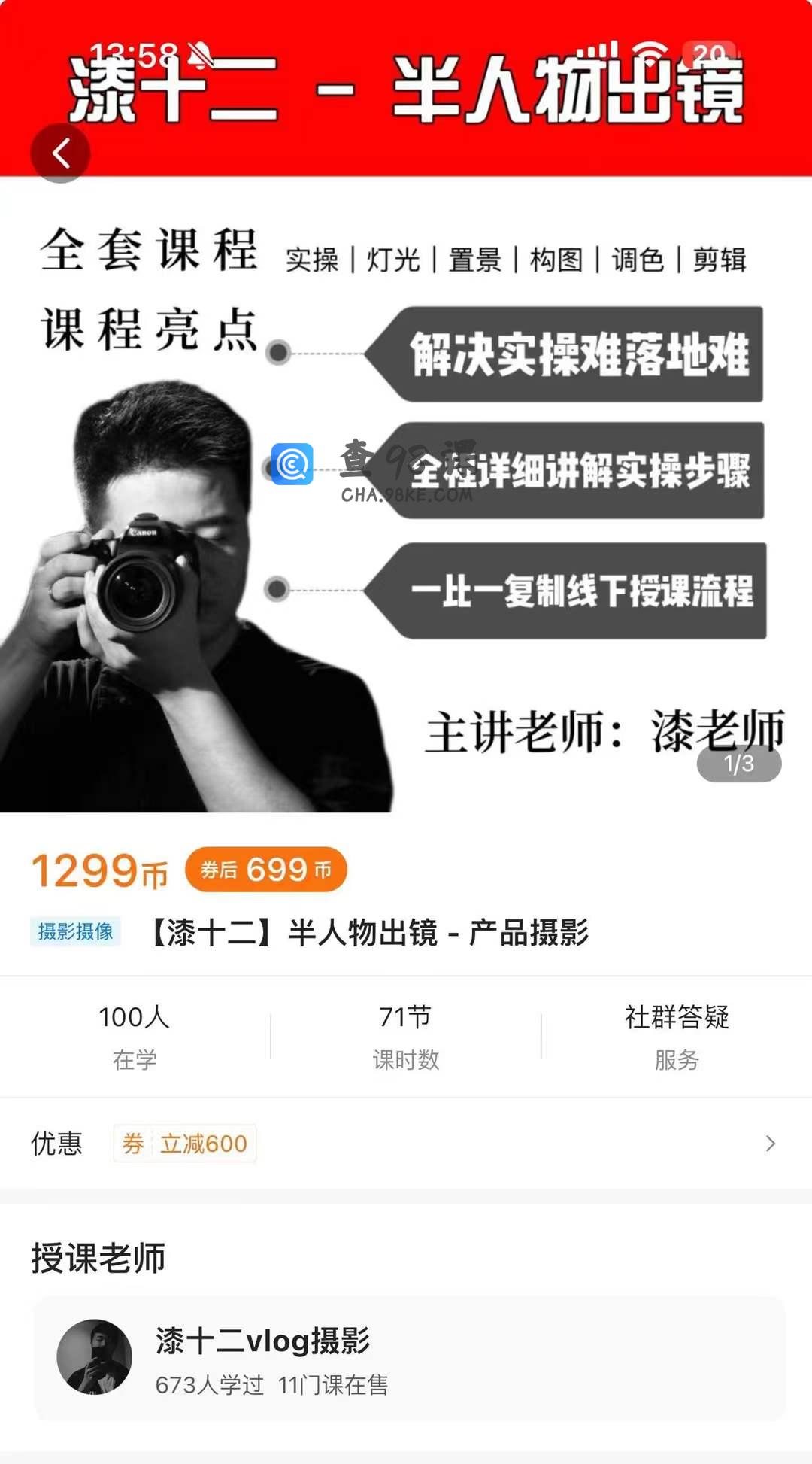Go back using the arrow button
The image size is (812, 1464).
(60, 153)
